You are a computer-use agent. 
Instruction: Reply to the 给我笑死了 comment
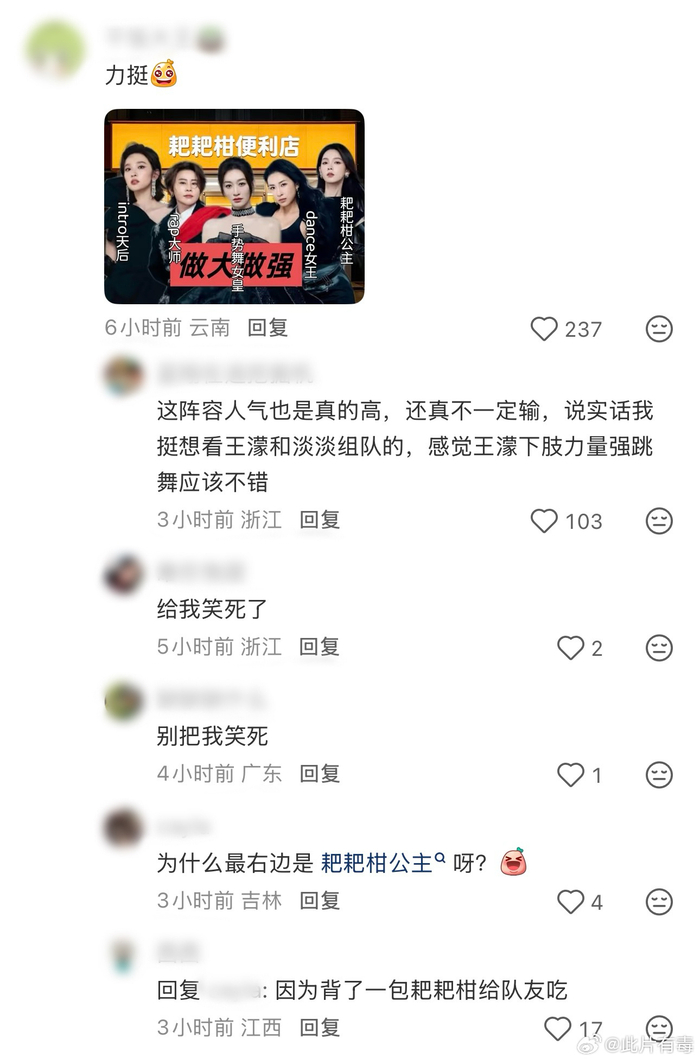coord(320,647)
